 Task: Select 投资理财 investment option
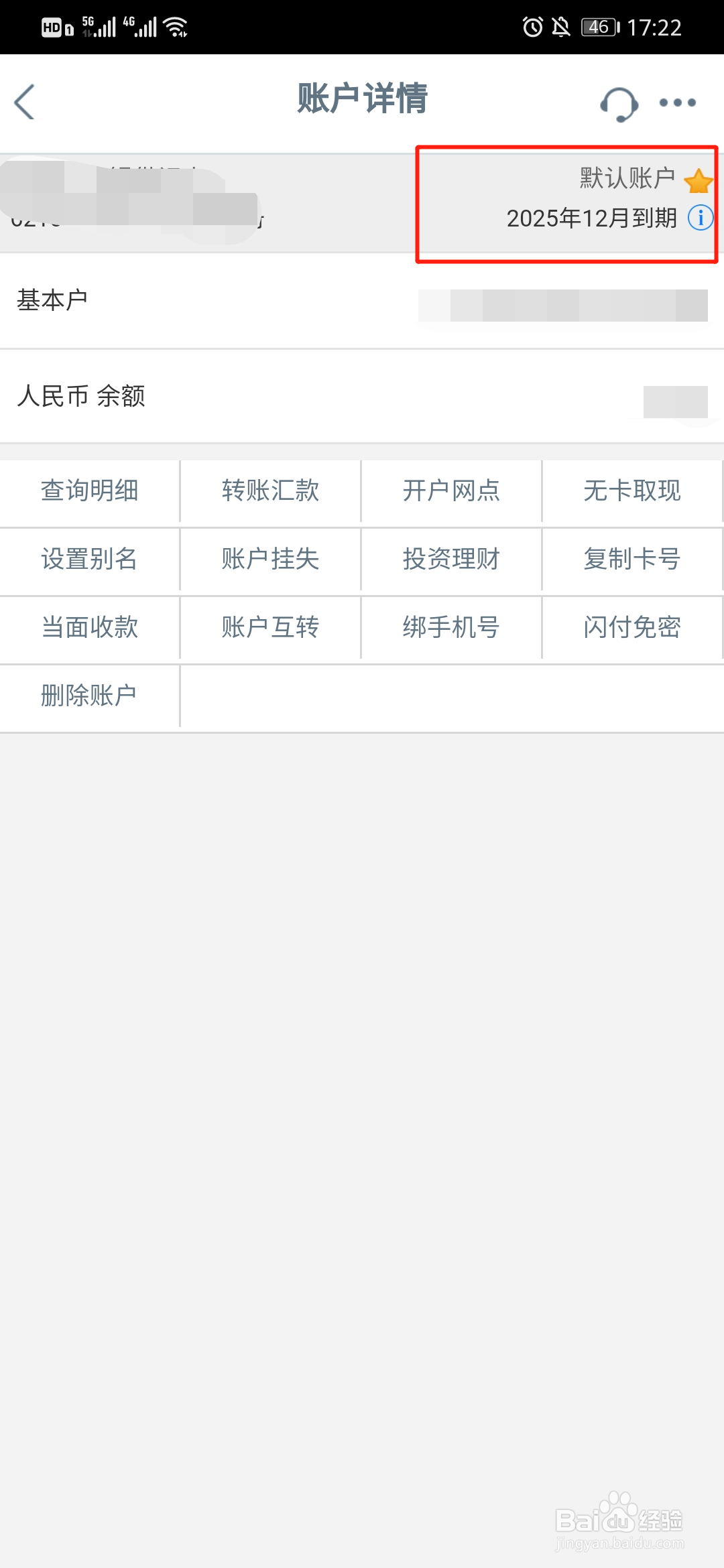click(450, 560)
